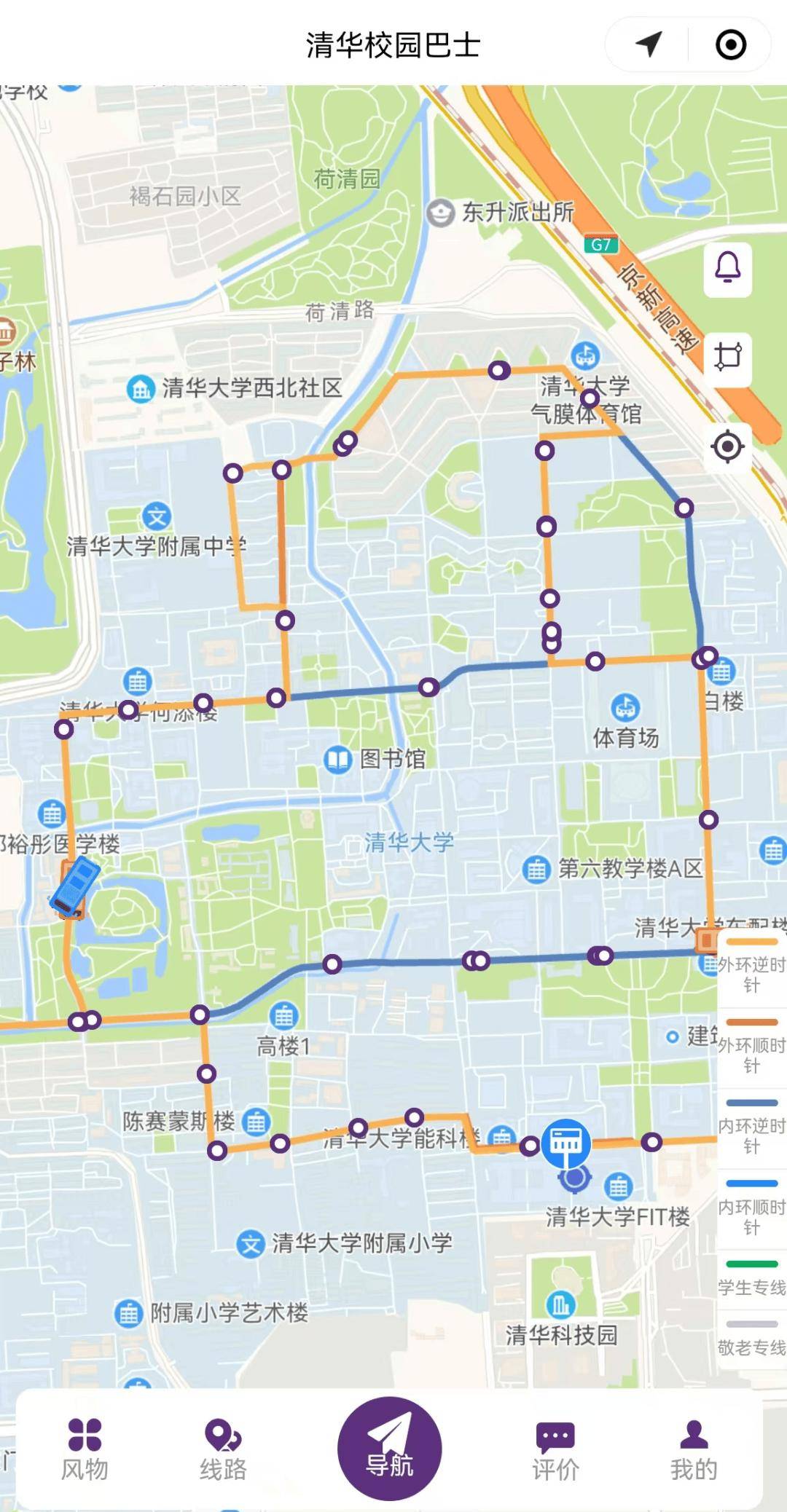The width and height of the screenshot is (787, 1512).
Task: Switch to the 风物 tab
Action: tap(85, 1449)
